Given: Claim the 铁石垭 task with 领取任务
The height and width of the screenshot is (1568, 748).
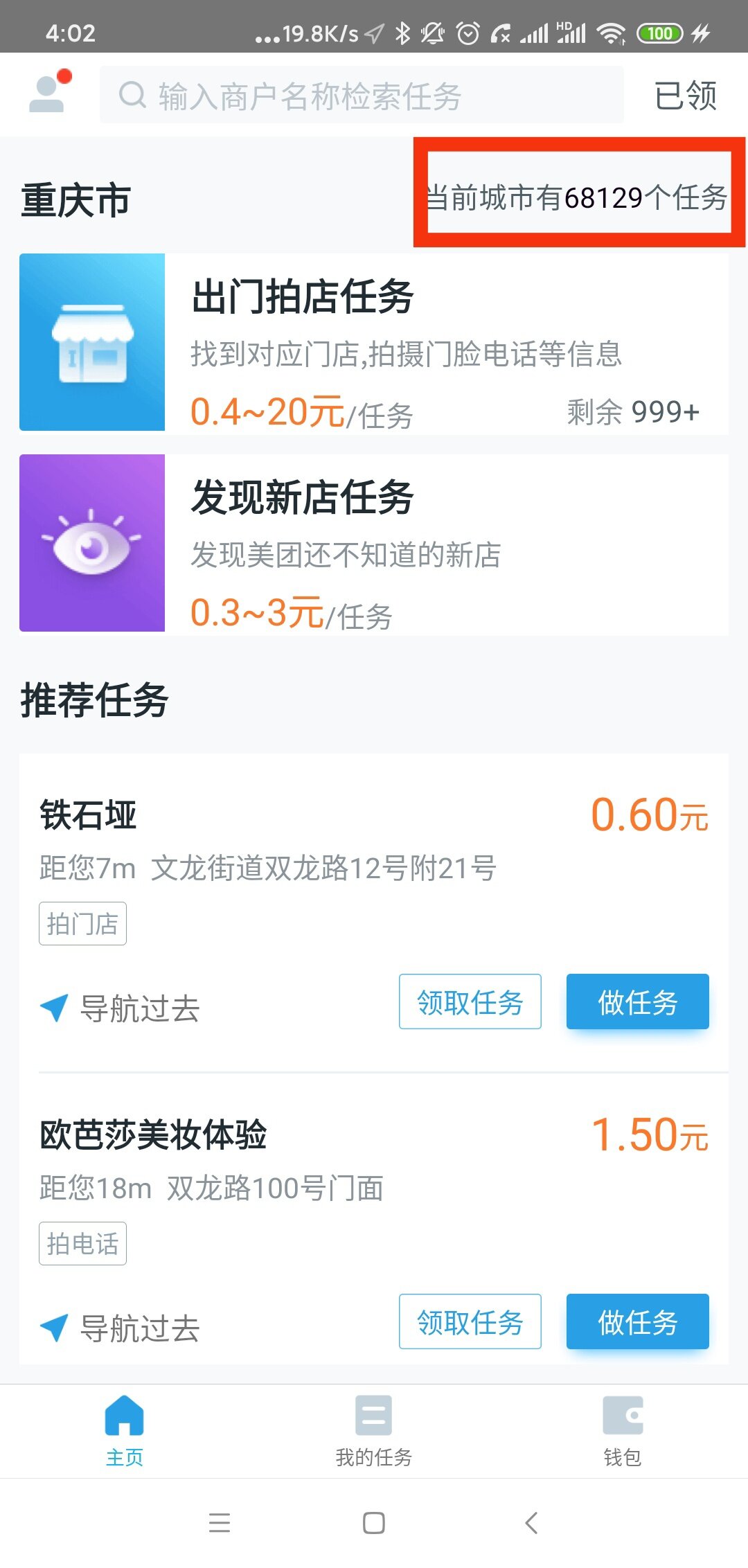Looking at the screenshot, I should click(x=470, y=1001).
